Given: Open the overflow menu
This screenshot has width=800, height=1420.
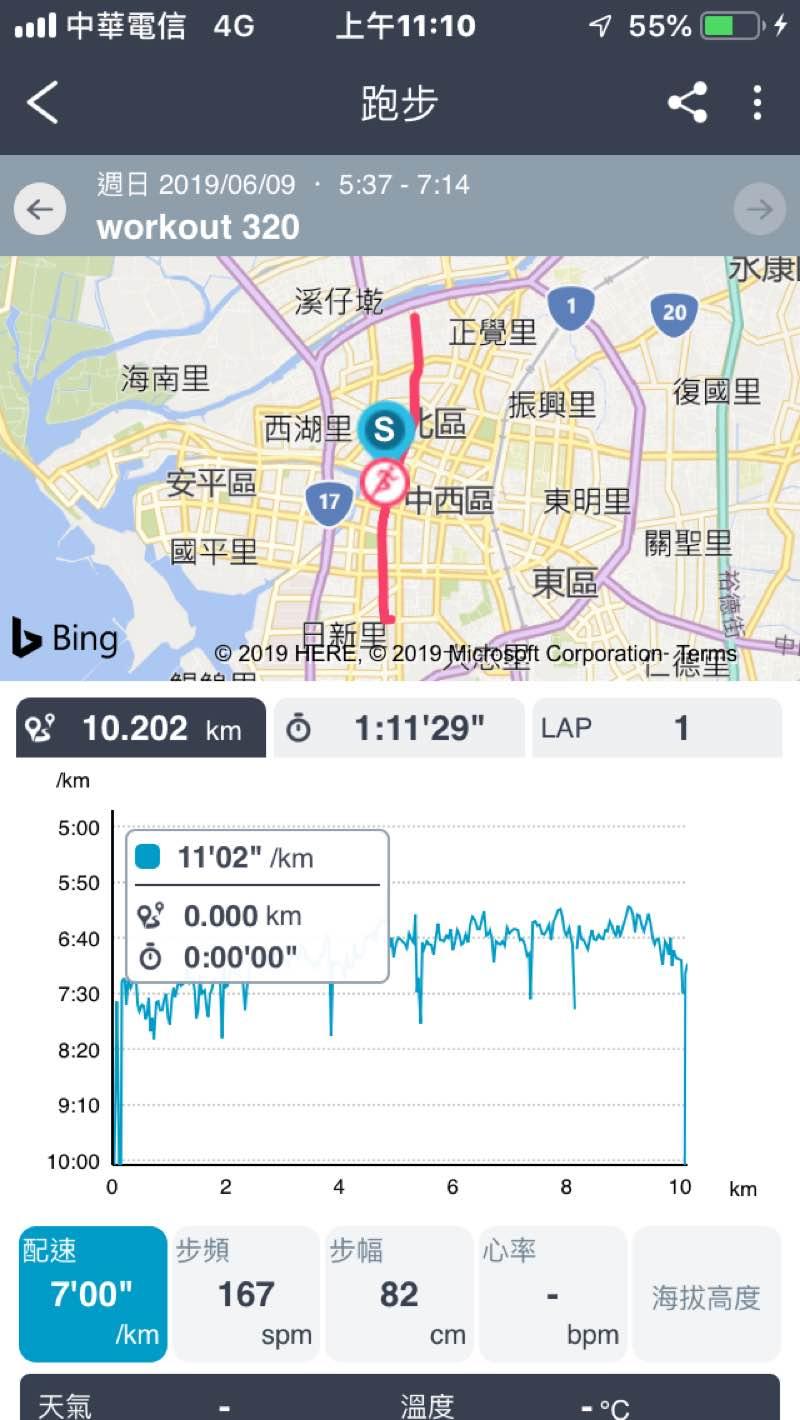Looking at the screenshot, I should [x=757, y=103].
